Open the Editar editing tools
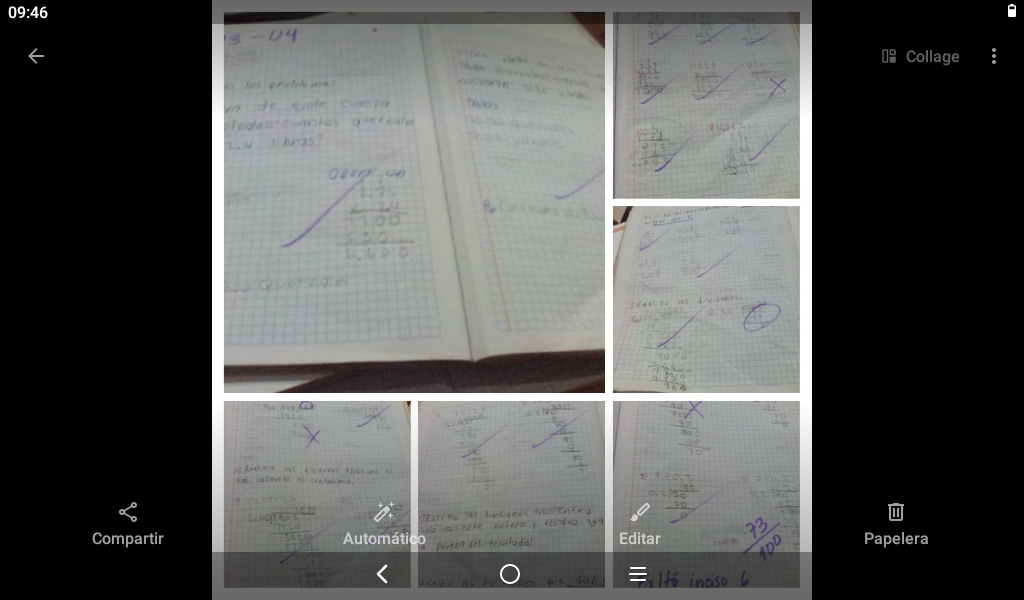 tap(640, 524)
